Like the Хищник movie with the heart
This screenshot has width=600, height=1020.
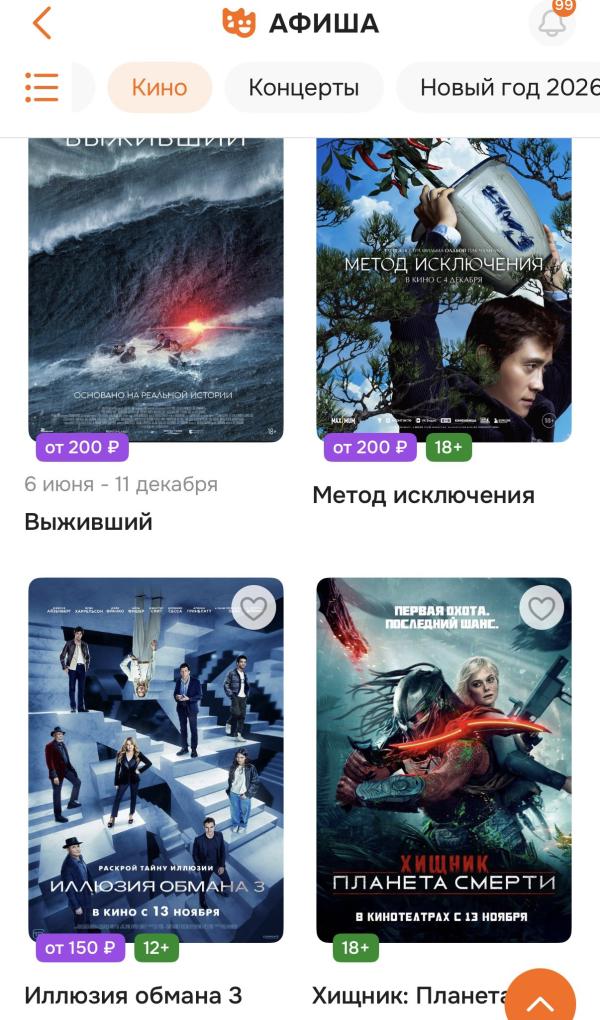point(541,608)
